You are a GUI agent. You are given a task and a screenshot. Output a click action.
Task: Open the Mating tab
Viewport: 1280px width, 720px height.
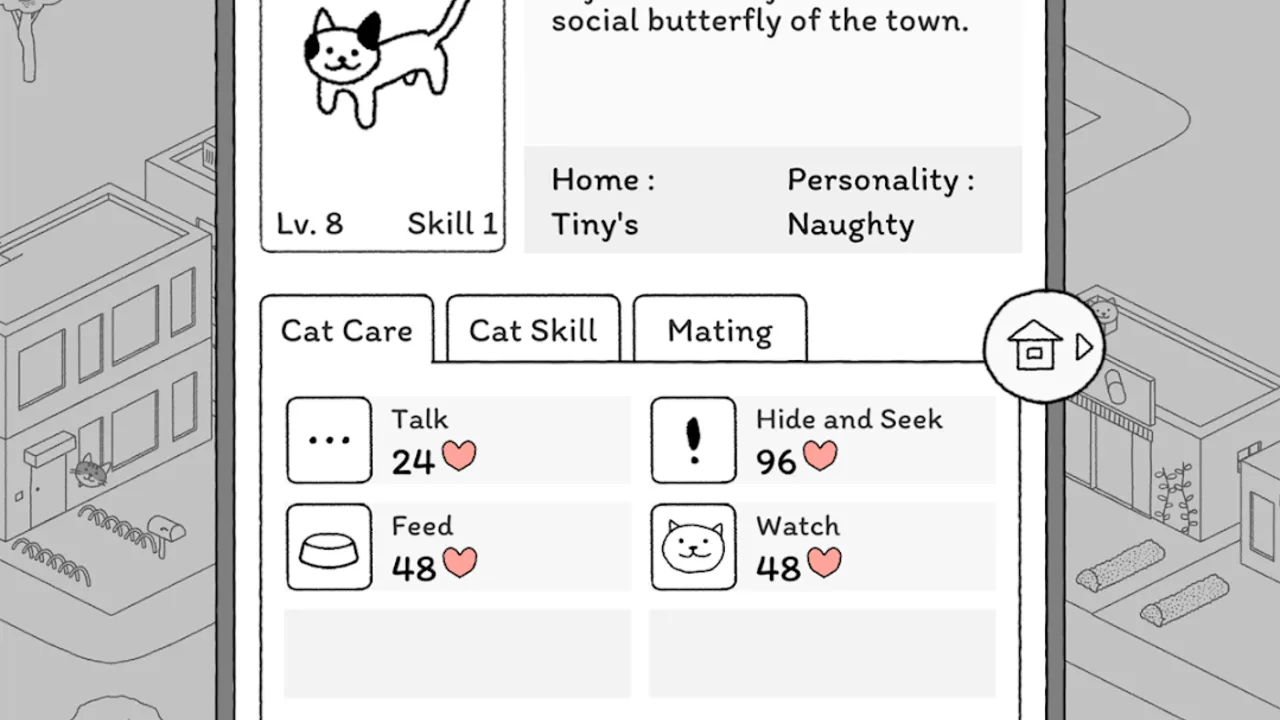click(720, 329)
